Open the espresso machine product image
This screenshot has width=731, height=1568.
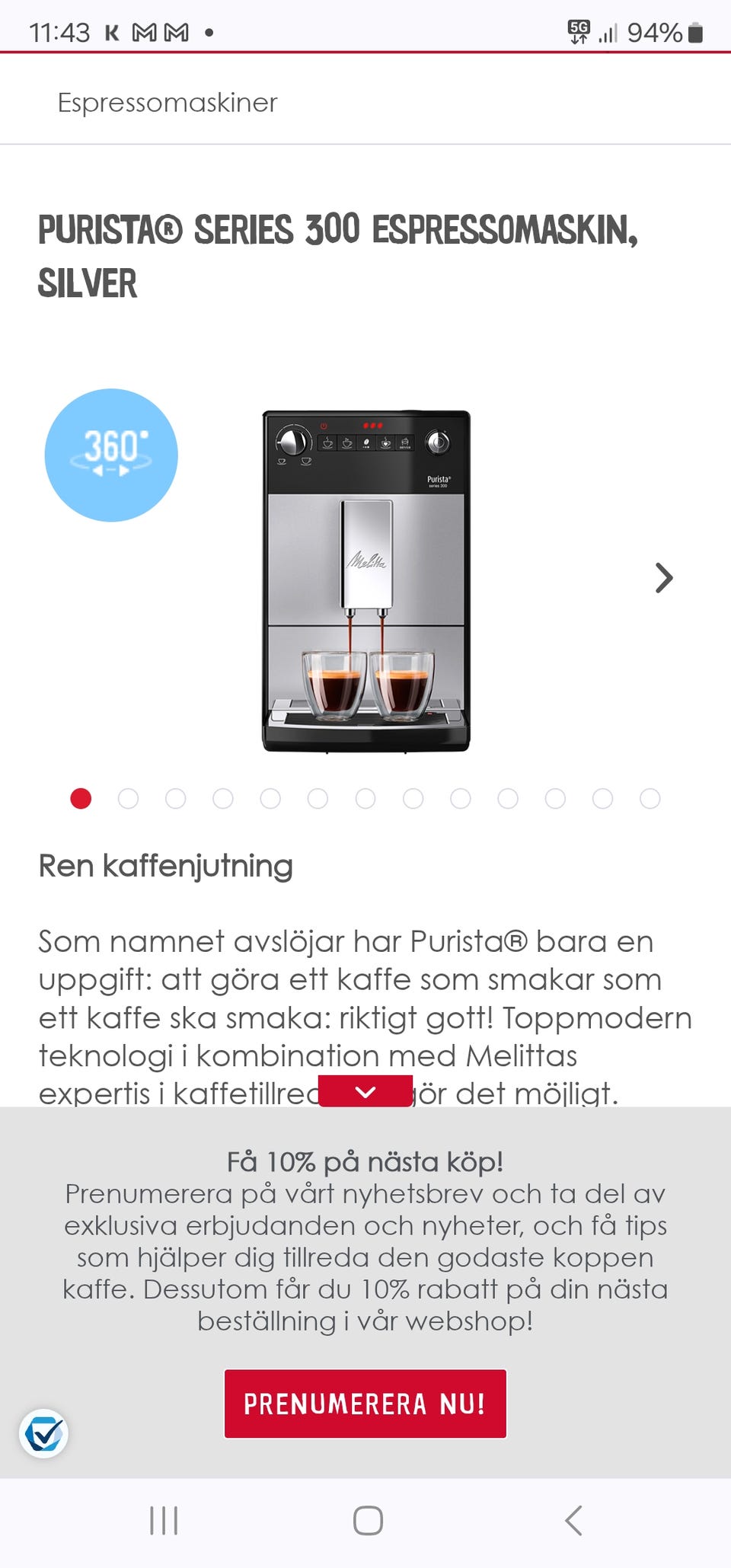pyautogui.click(x=366, y=582)
